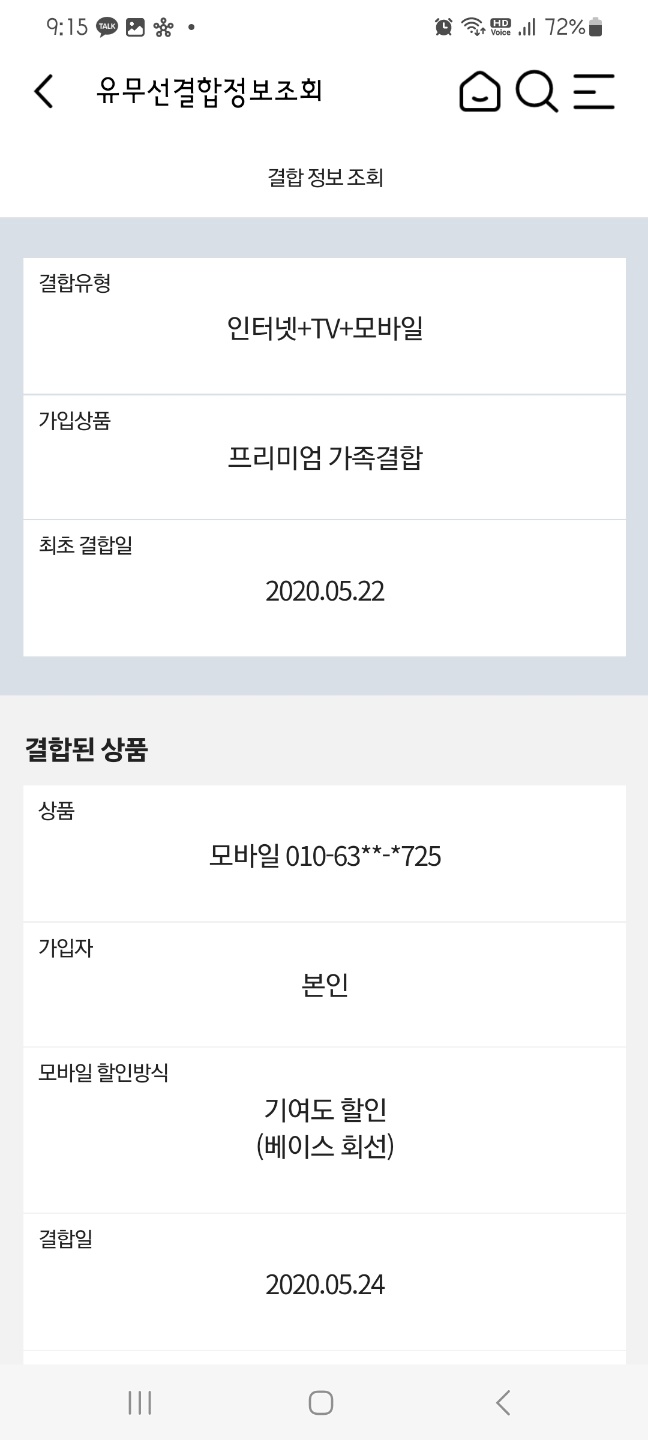Open system recent apps

pyautogui.click(x=140, y=1402)
